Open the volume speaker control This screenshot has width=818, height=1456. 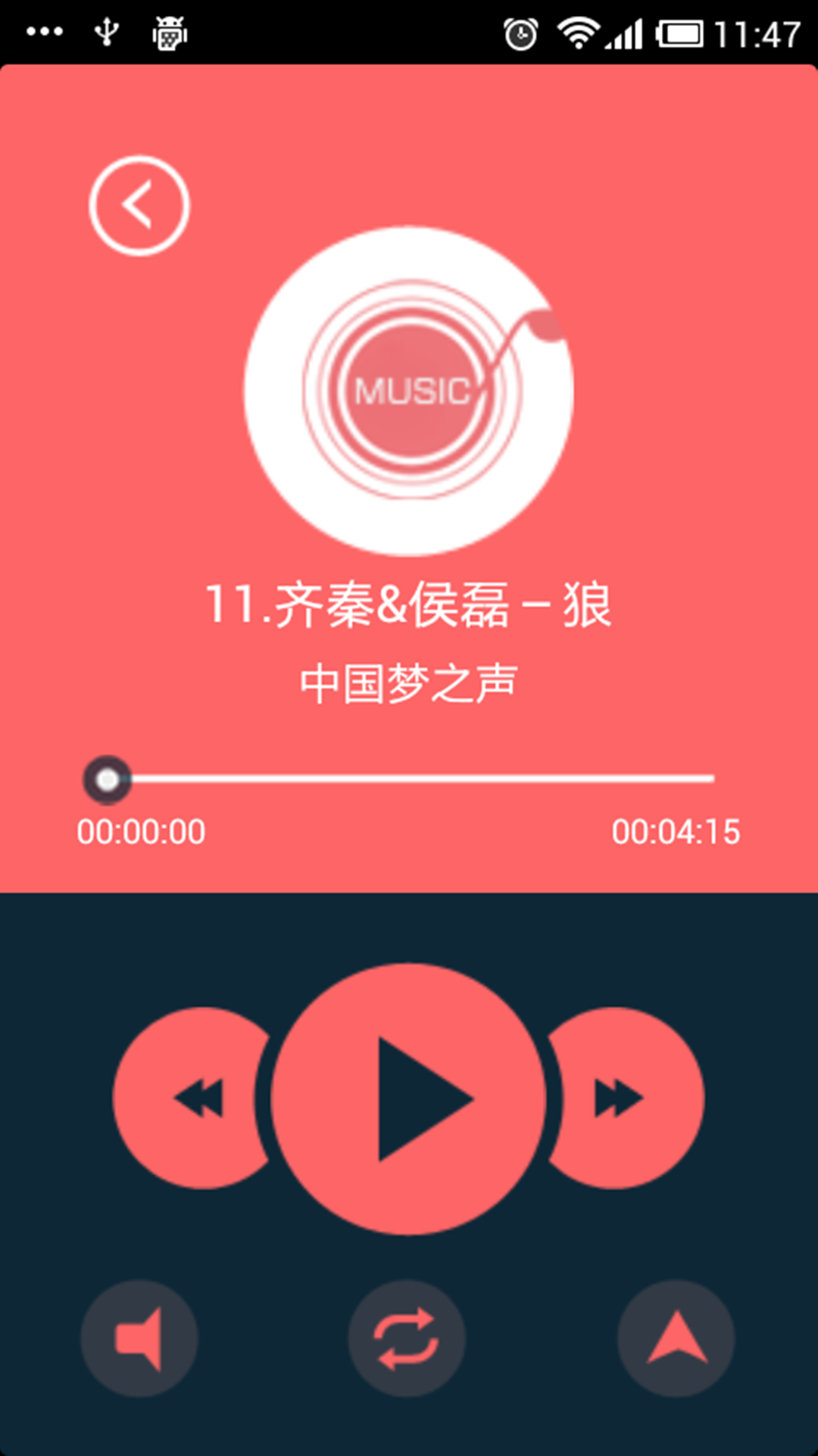(x=139, y=1339)
